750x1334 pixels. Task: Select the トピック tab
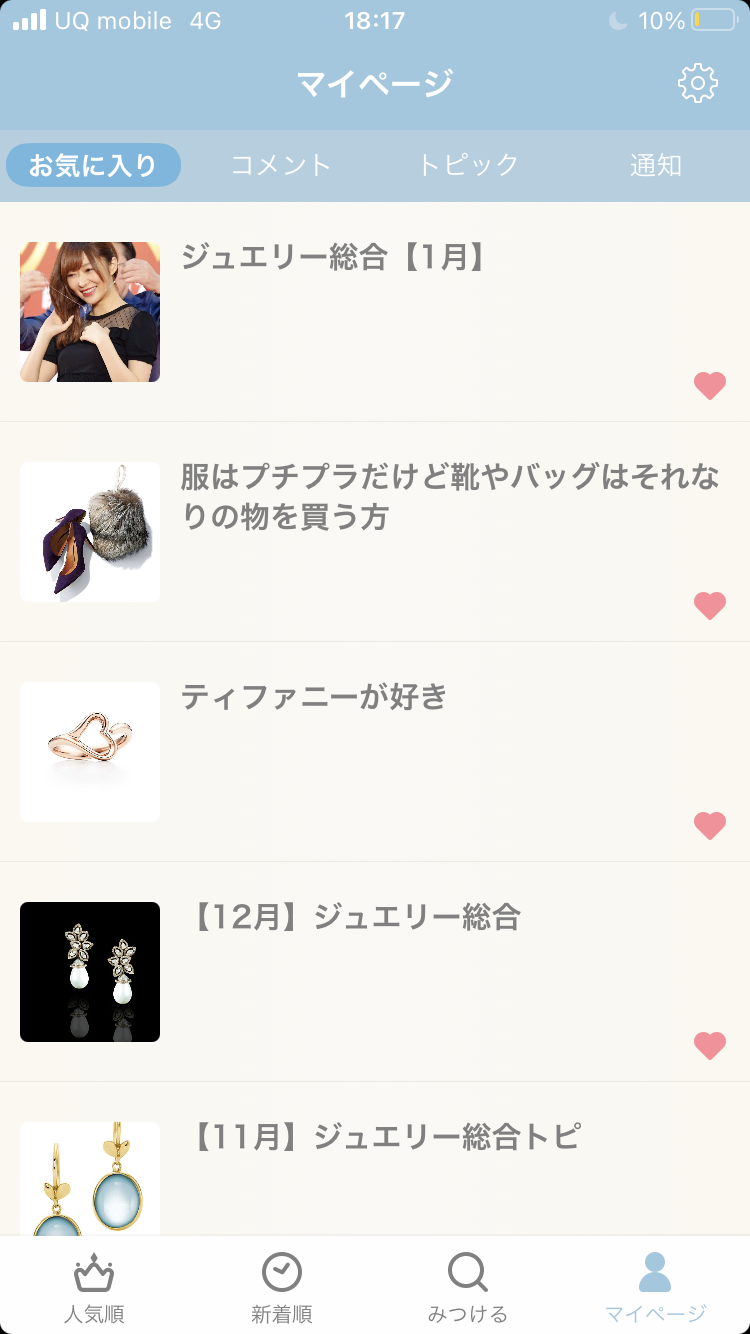coord(468,166)
